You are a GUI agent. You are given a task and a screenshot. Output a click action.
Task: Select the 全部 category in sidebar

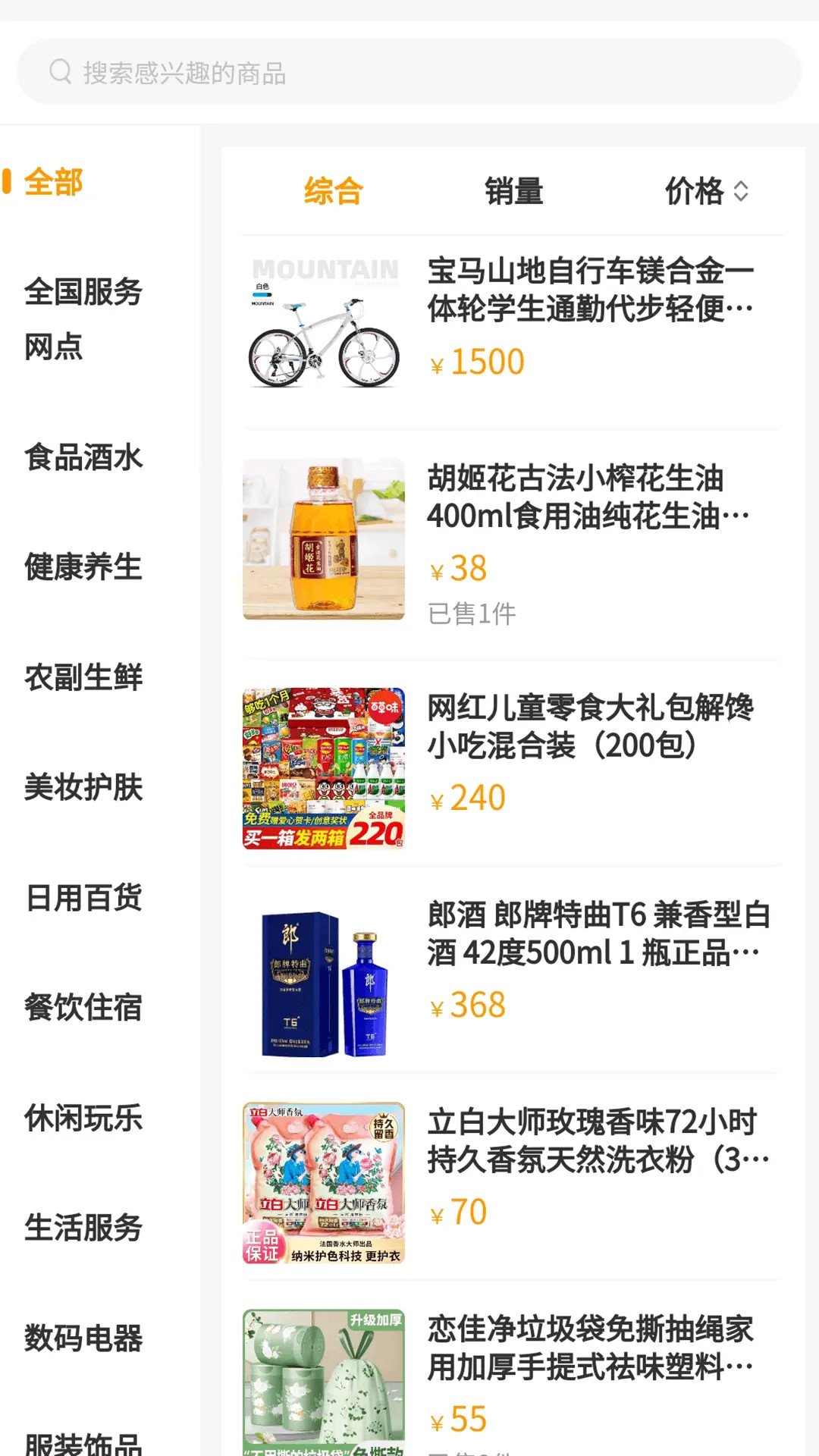54,182
